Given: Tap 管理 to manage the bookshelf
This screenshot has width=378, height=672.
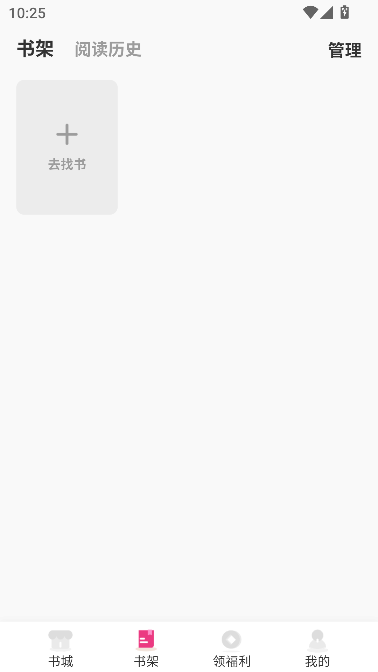Looking at the screenshot, I should point(345,50).
